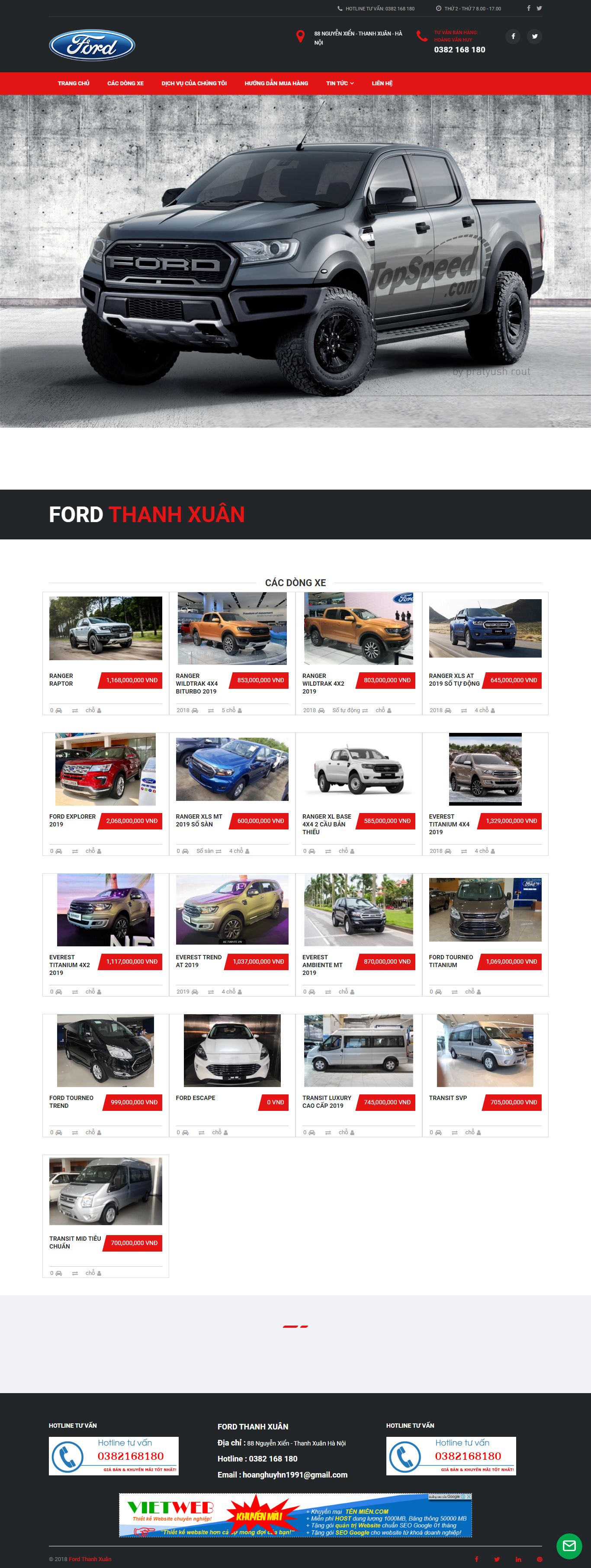Open HƯỚNG DẪN MUA HÀNG page

(276, 84)
